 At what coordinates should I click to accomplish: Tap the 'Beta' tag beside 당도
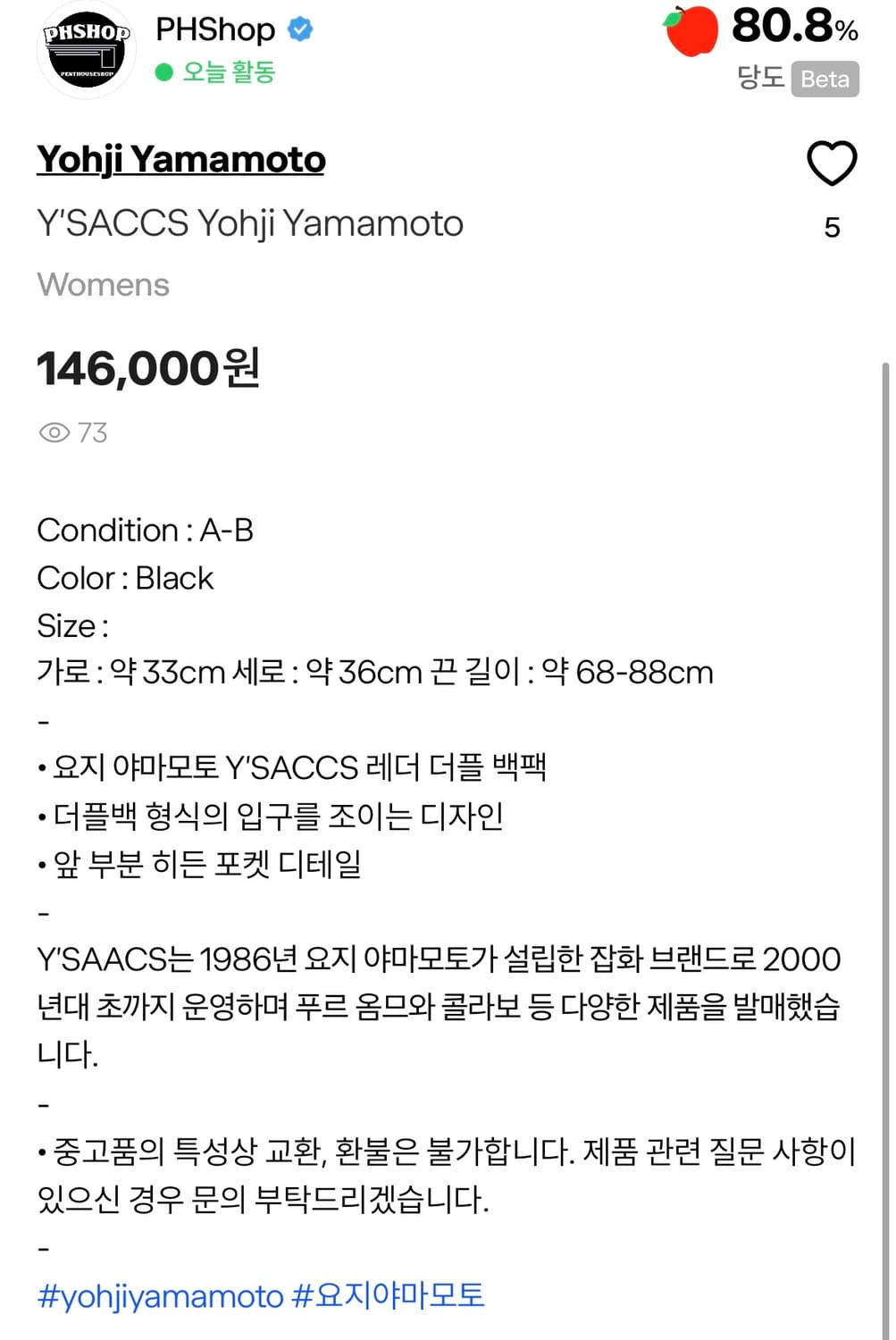point(825,80)
